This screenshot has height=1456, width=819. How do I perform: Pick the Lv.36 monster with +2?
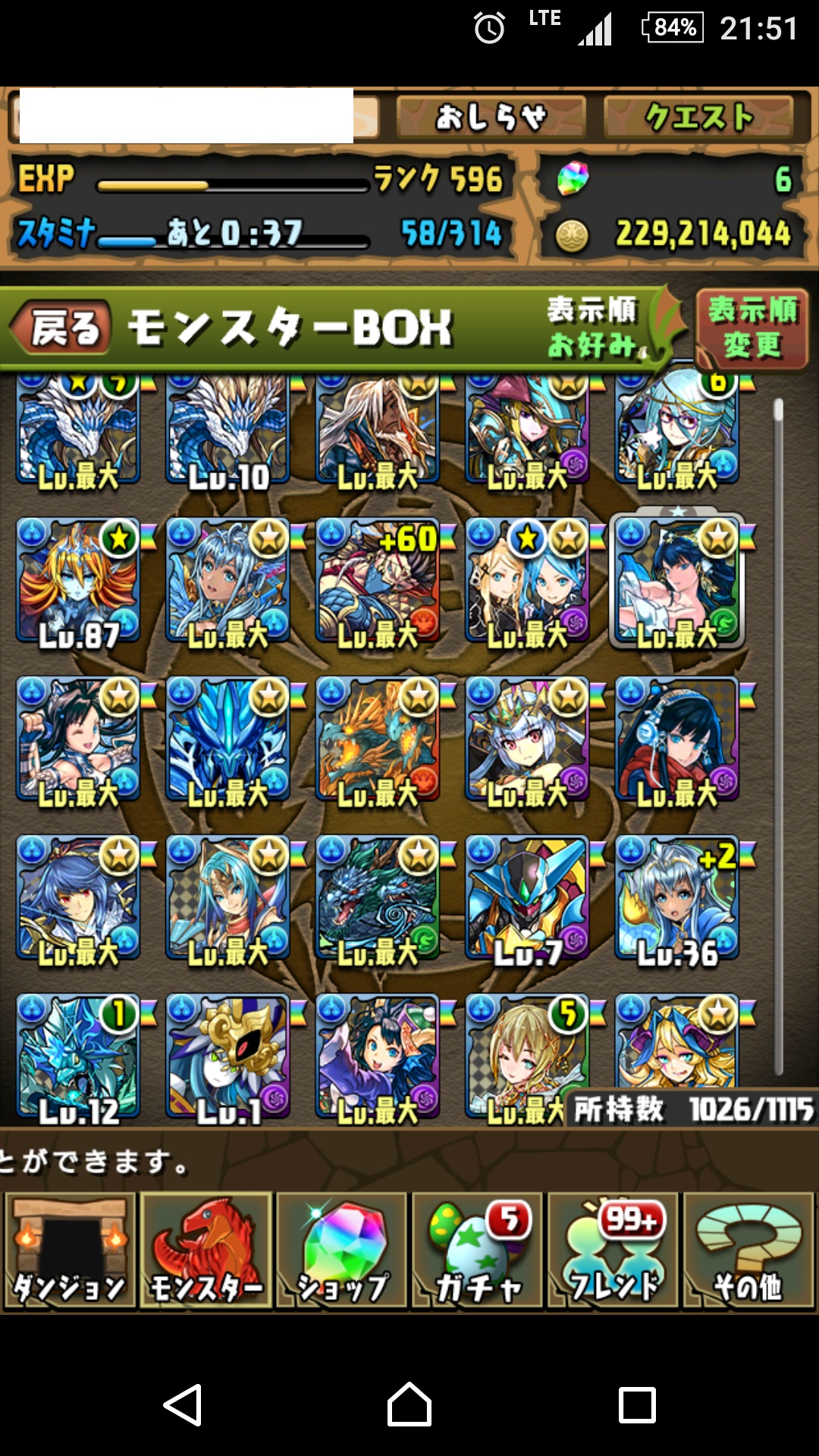tap(676, 899)
